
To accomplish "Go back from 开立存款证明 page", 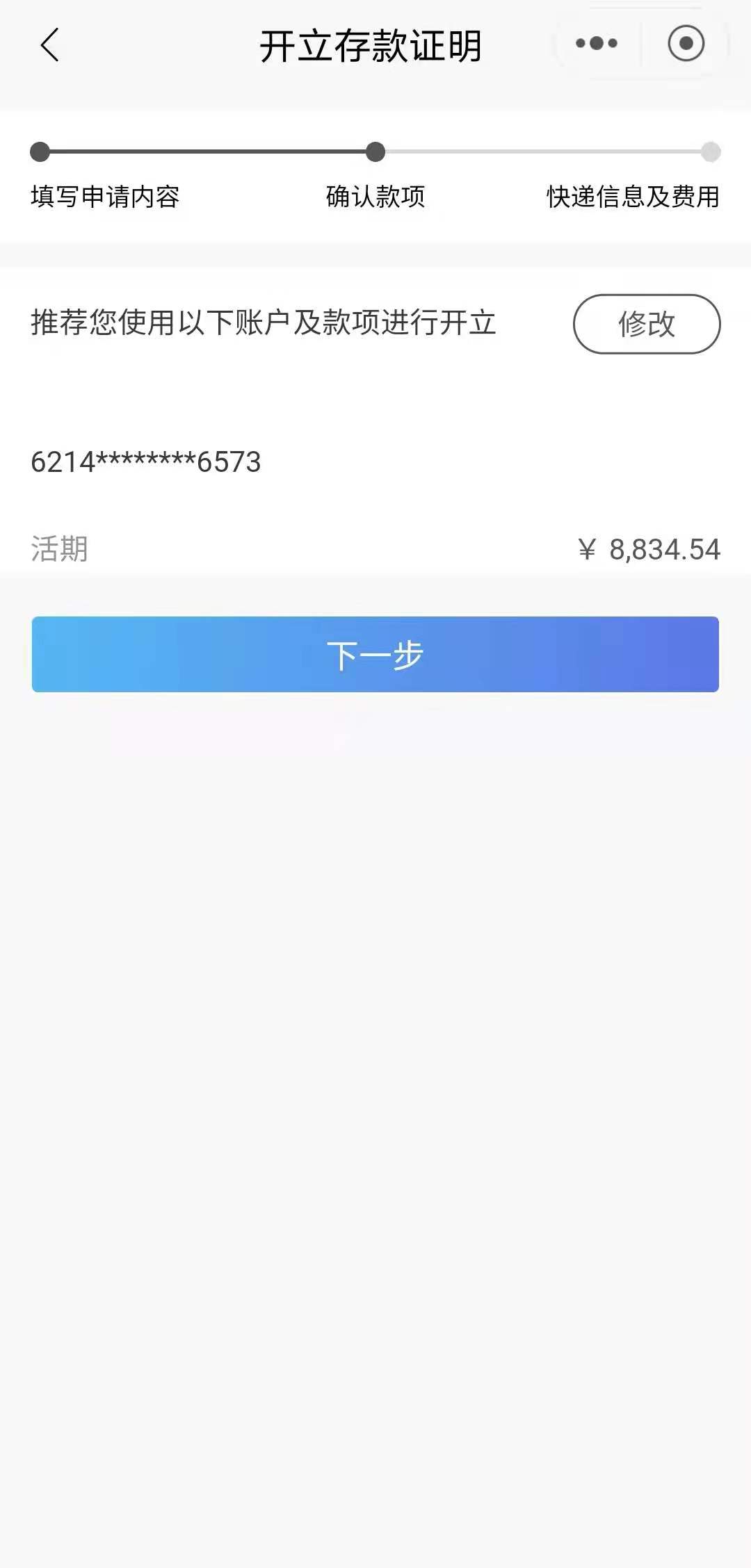I will click(49, 46).
